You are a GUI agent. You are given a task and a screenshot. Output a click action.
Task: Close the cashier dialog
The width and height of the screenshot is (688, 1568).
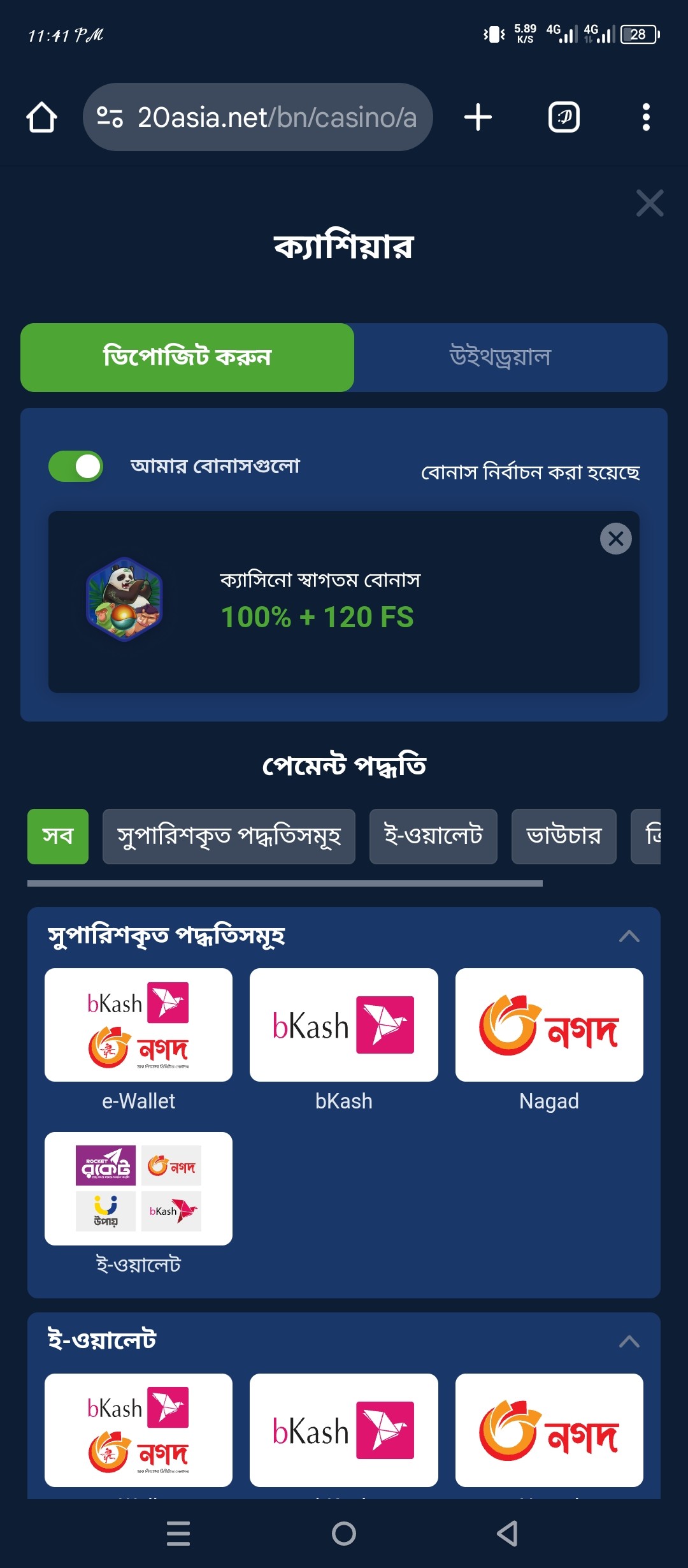[649, 203]
